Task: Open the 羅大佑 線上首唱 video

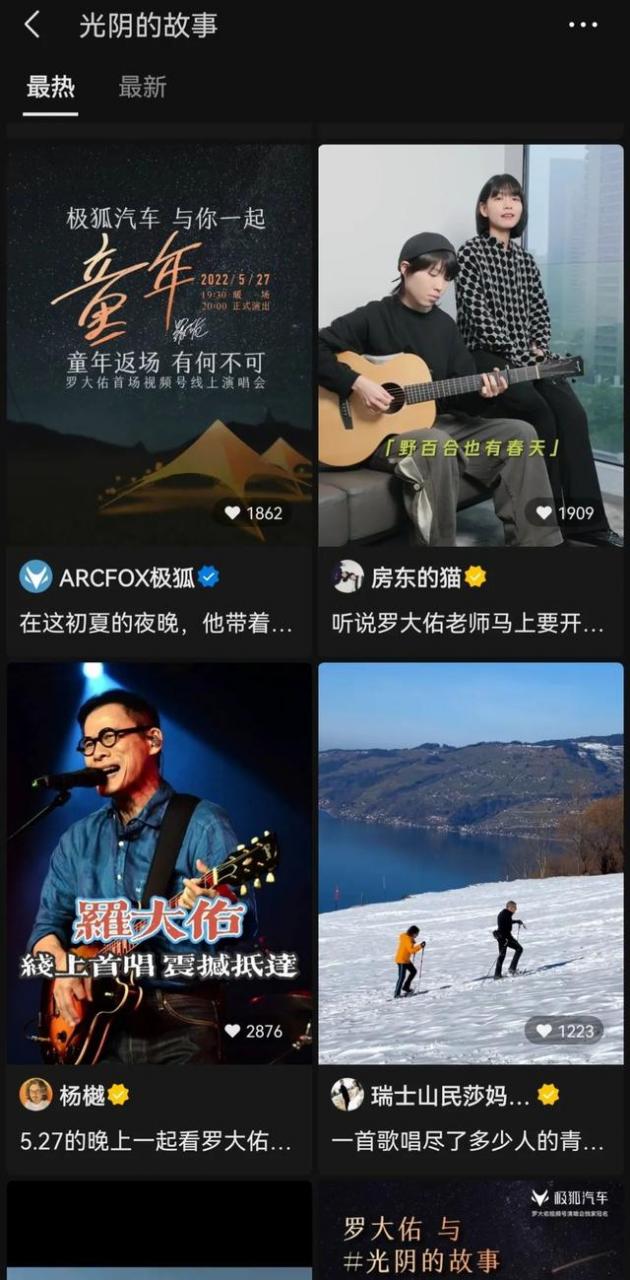Action: [160, 862]
